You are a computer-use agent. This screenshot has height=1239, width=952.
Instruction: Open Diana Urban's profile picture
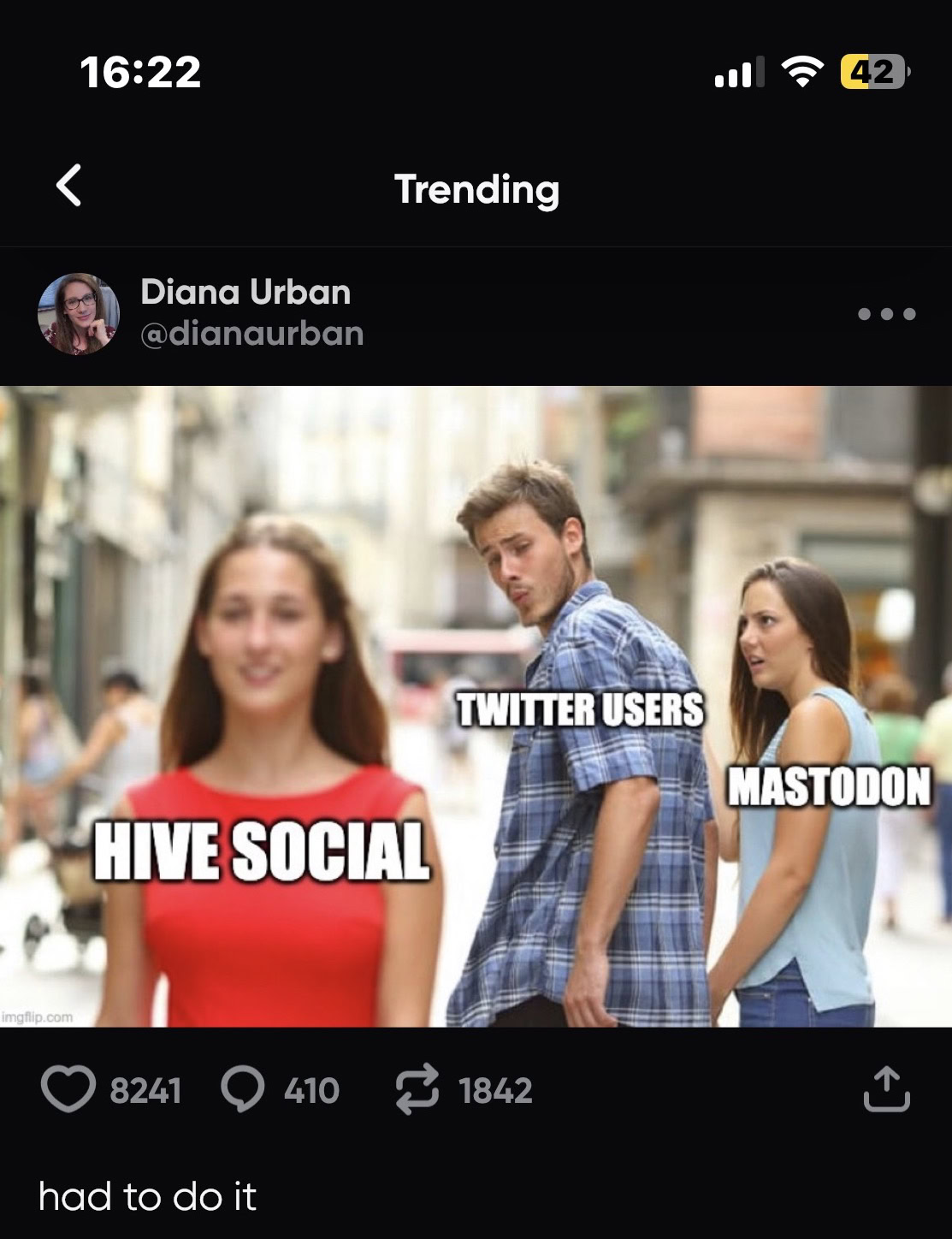pyautogui.click(x=79, y=314)
